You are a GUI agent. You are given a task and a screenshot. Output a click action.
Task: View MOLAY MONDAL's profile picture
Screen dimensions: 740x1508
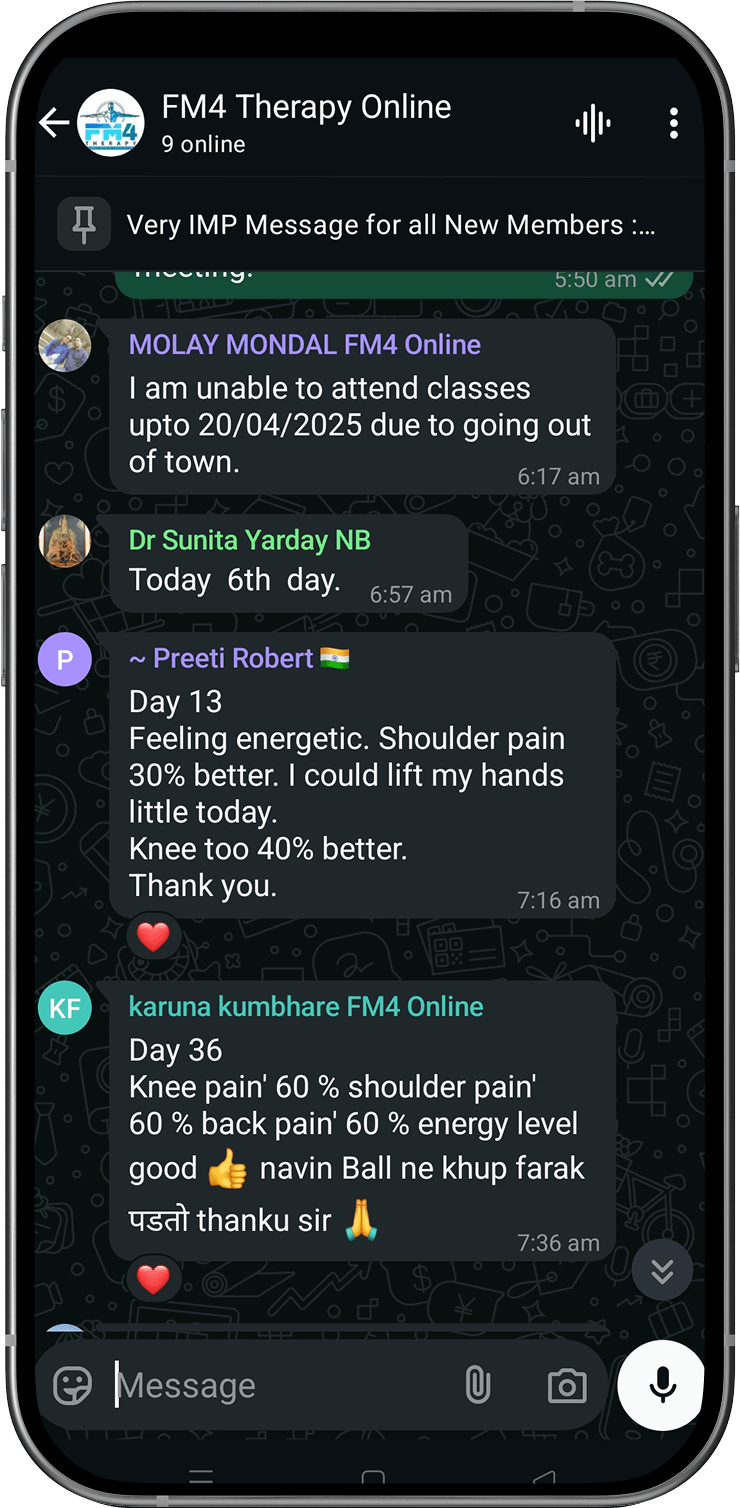pyautogui.click(x=65, y=346)
